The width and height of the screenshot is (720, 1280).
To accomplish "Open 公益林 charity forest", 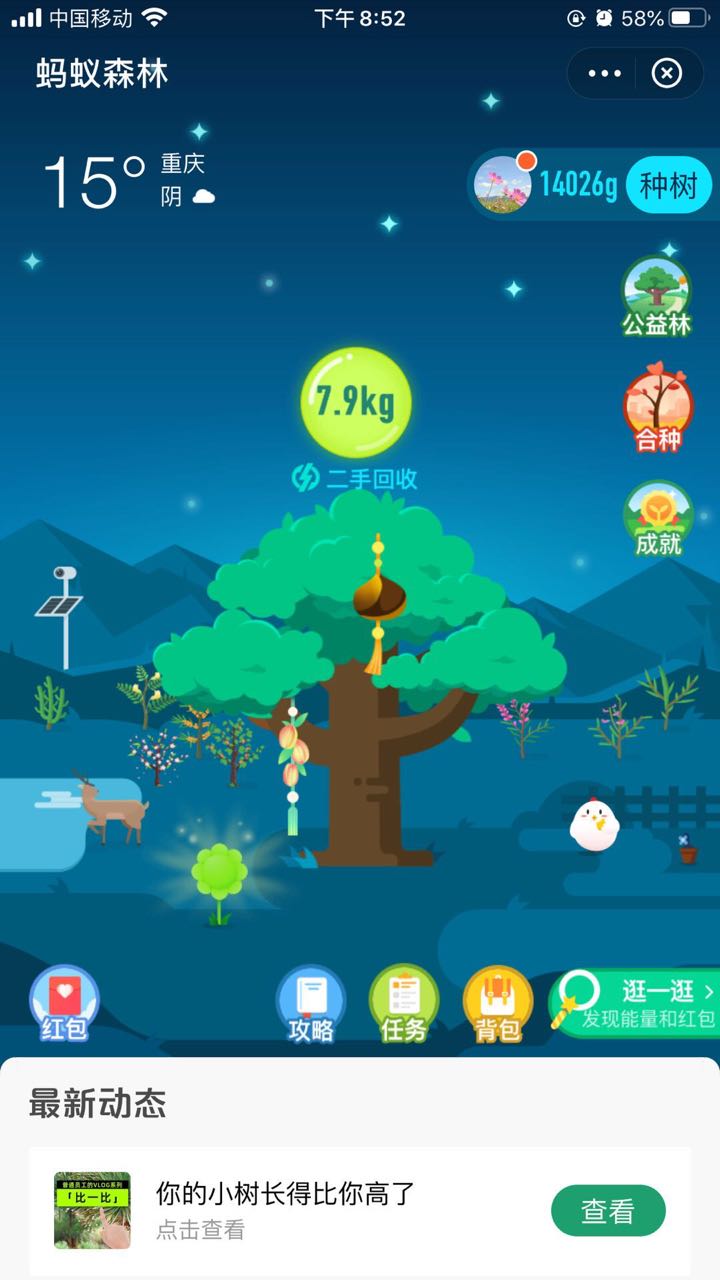I will coord(657,297).
